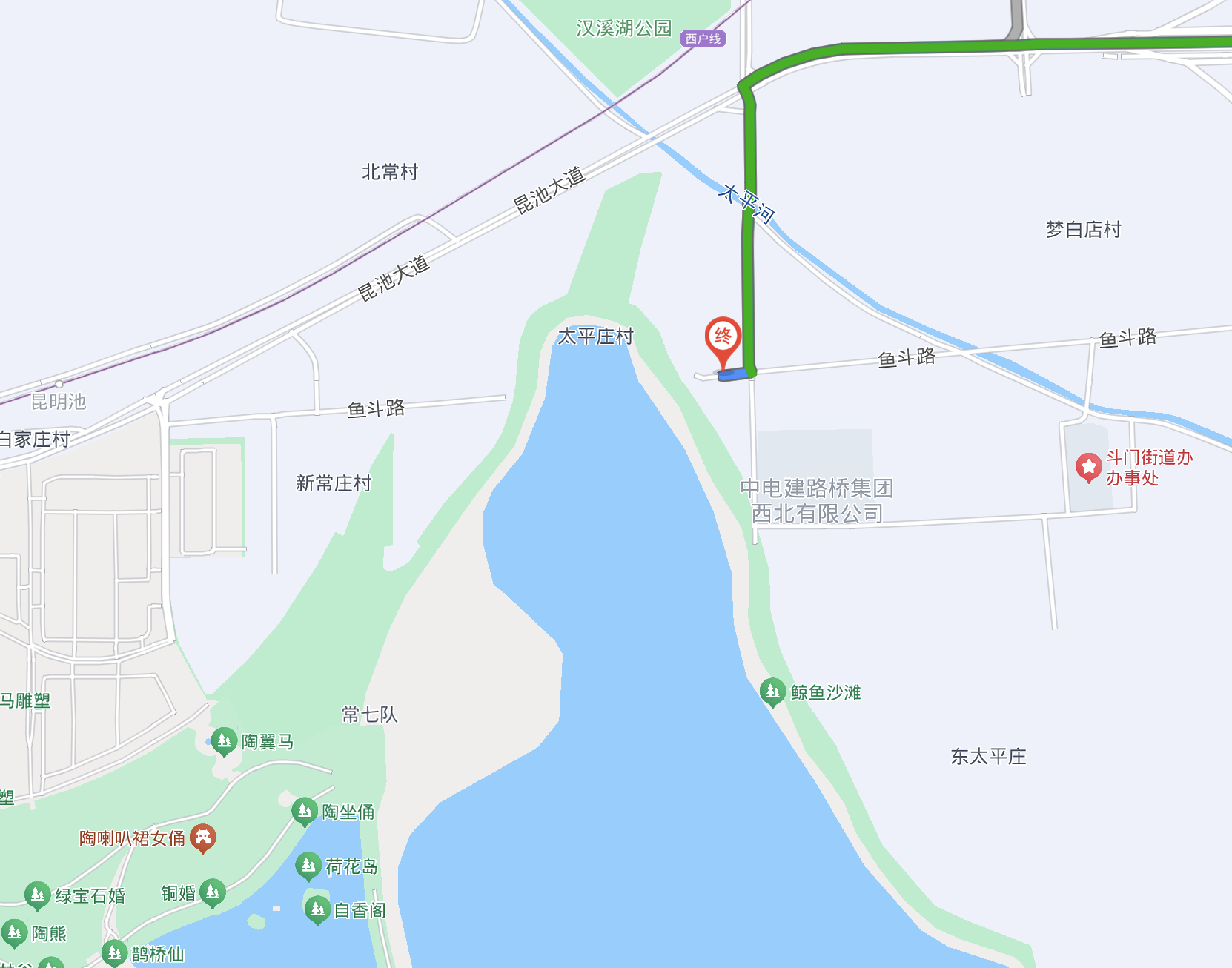1232x968 pixels.
Task: Select the 陶喇叭裙女俑 museum marker
Action: tap(202, 838)
